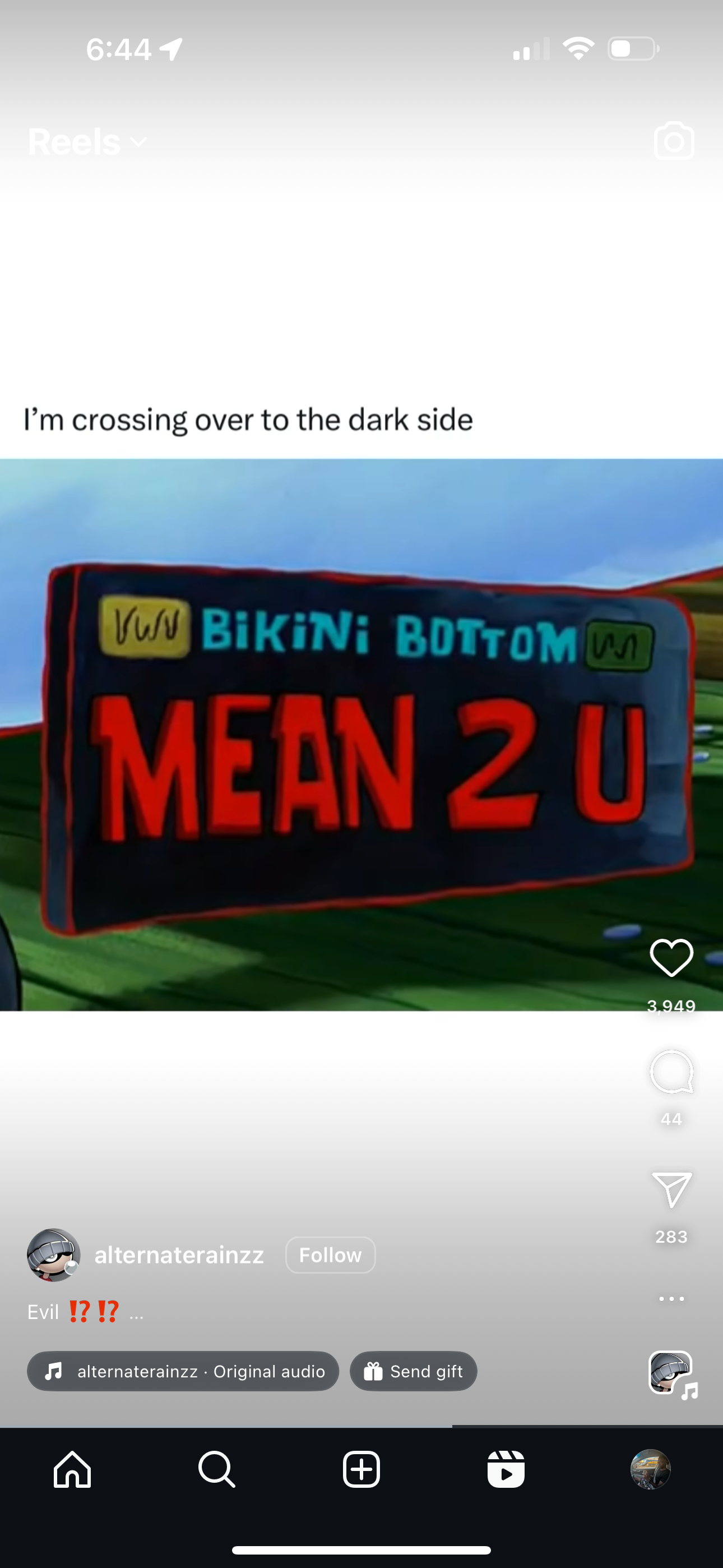Follow alternaterainzz
The width and height of the screenshot is (723, 1568).
pyautogui.click(x=330, y=1255)
